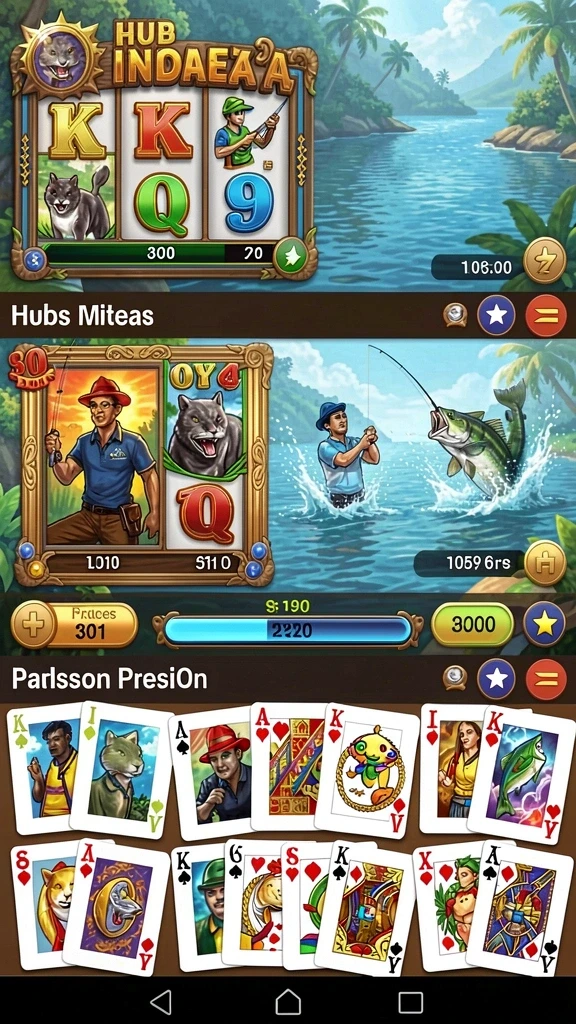
Task: Select the yellow 3000 button
Action: [473, 625]
